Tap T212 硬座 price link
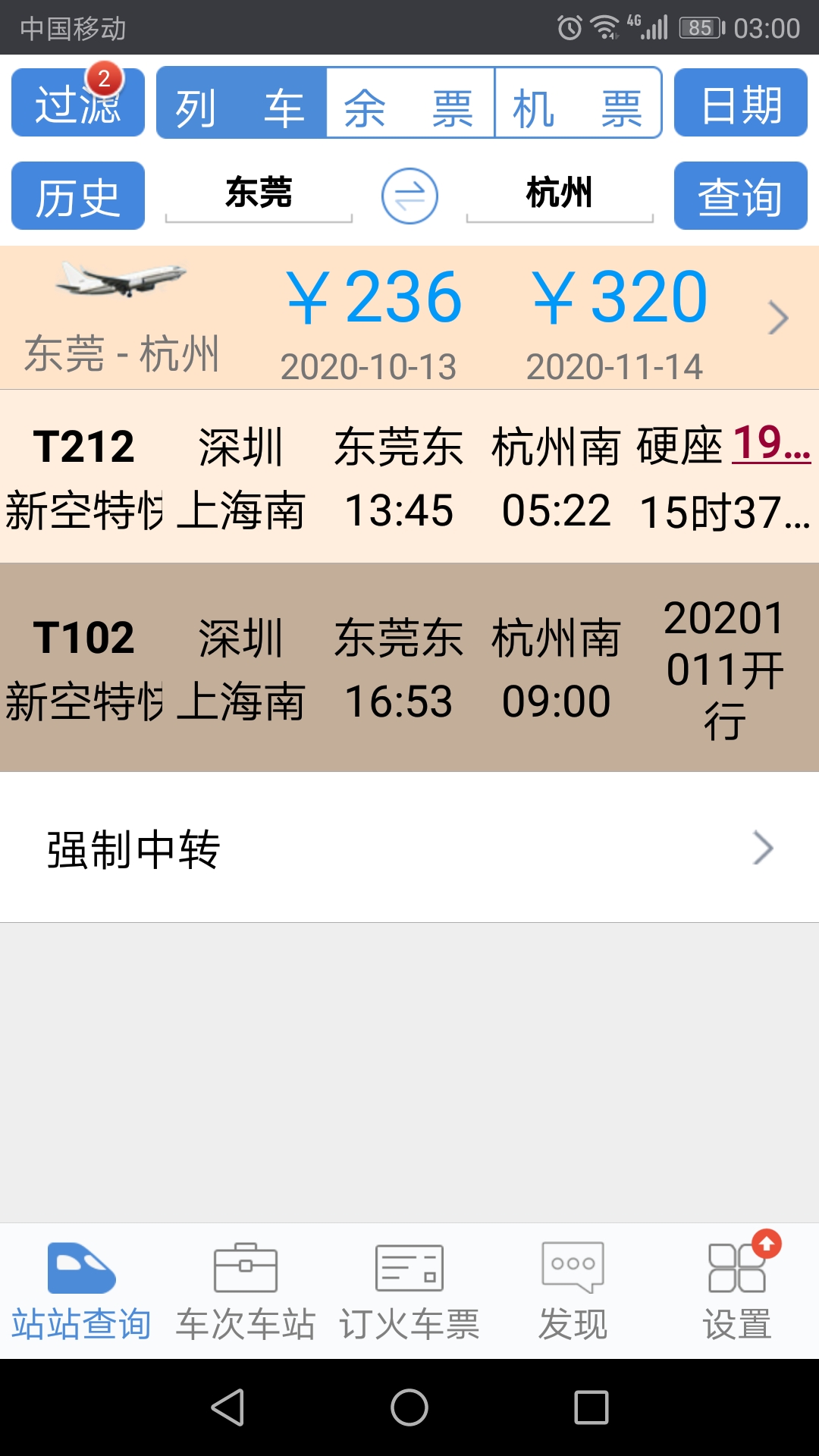 pyautogui.click(x=771, y=442)
